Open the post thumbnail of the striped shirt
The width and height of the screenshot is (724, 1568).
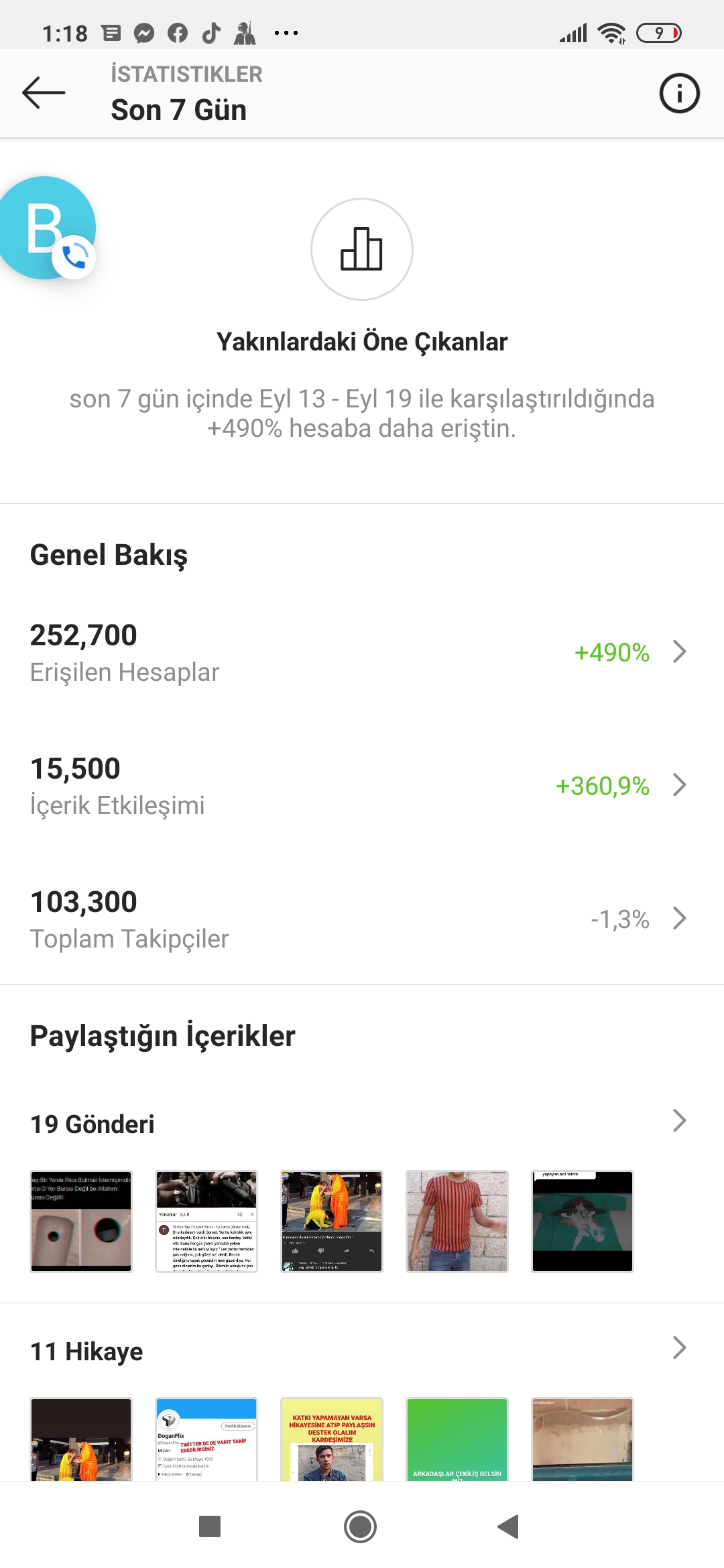tap(457, 1222)
